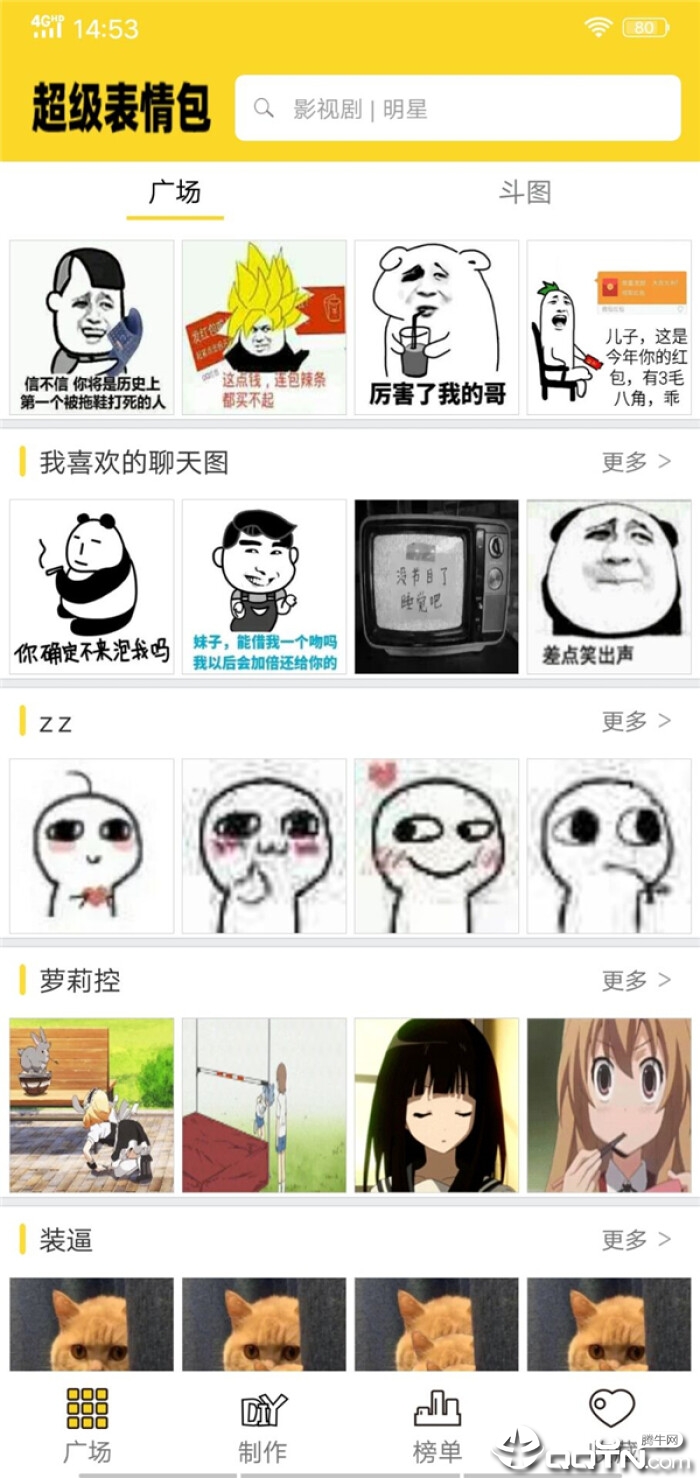The height and width of the screenshot is (1478, 700).
Task: View more in 我喜欢的聊天图
Action: click(636, 462)
